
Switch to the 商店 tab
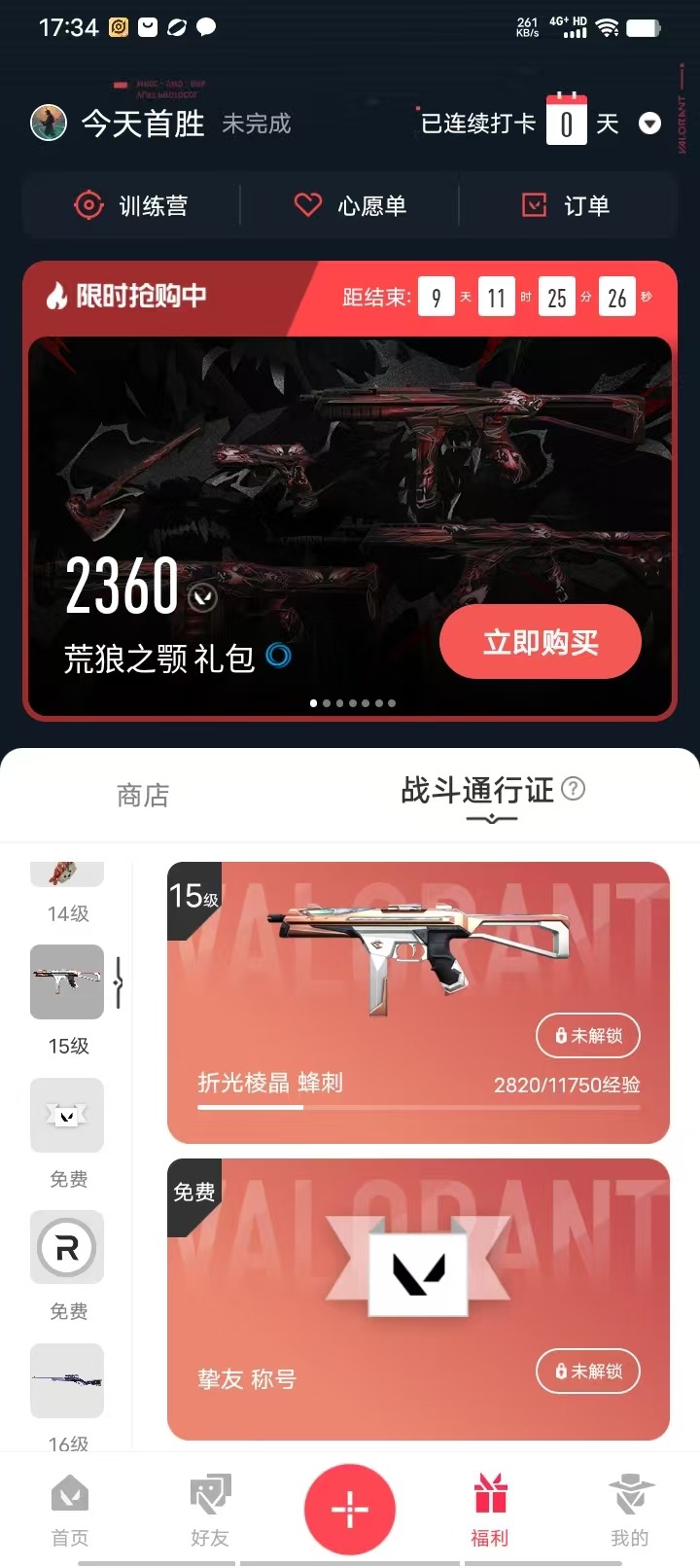(x=143, y=796)
